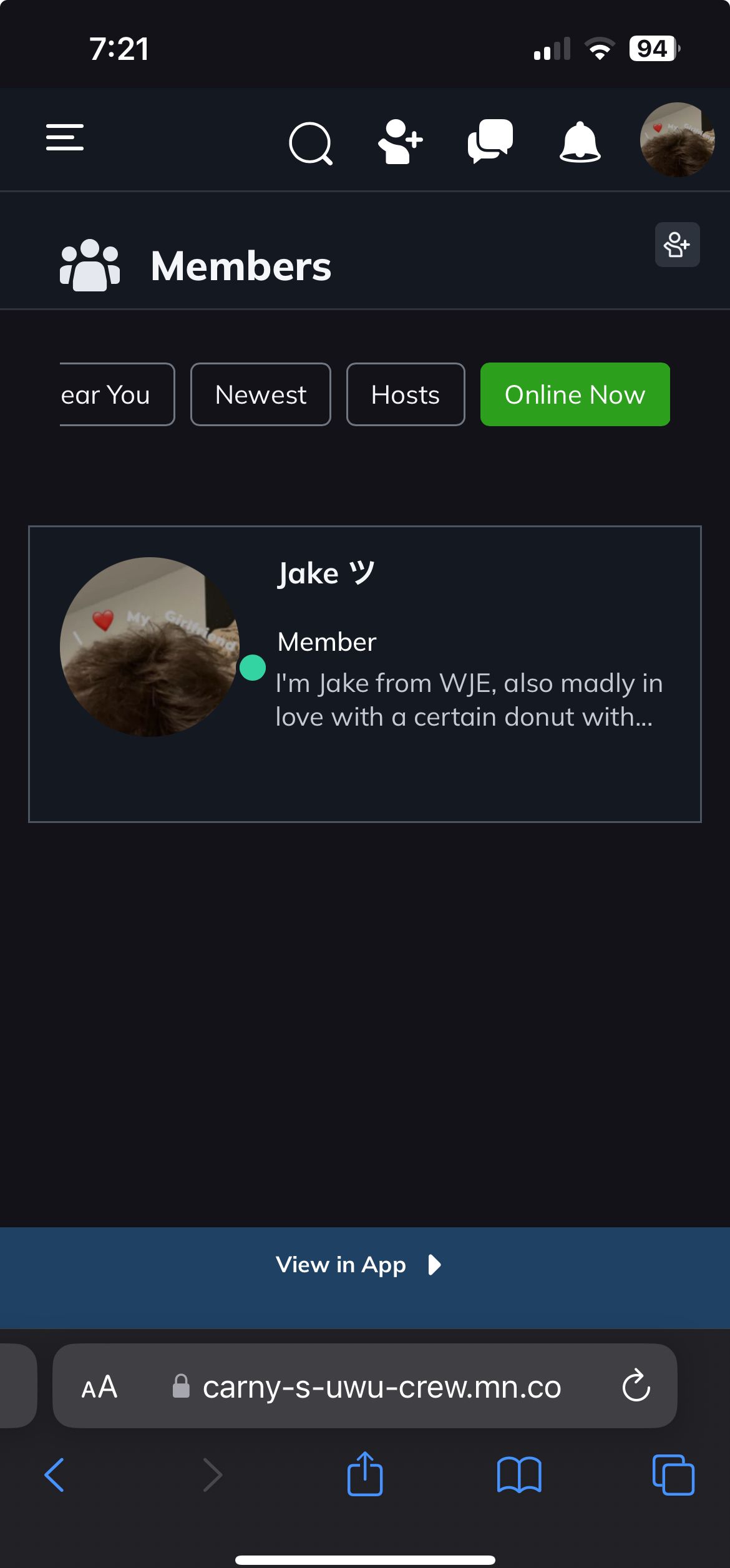Screen dimensions: 730x1568
Task: Open the hamburger menu
Action: (65, 137)
